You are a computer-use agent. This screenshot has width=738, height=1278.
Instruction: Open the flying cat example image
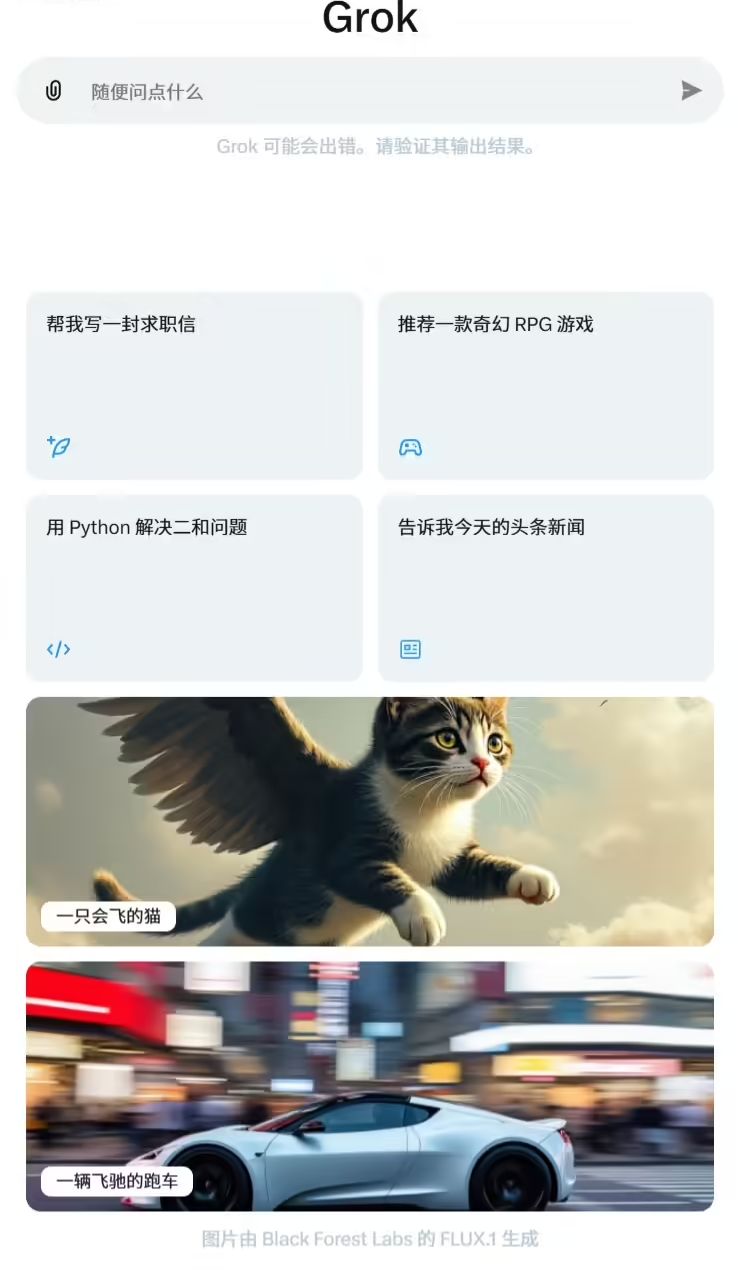370,820
